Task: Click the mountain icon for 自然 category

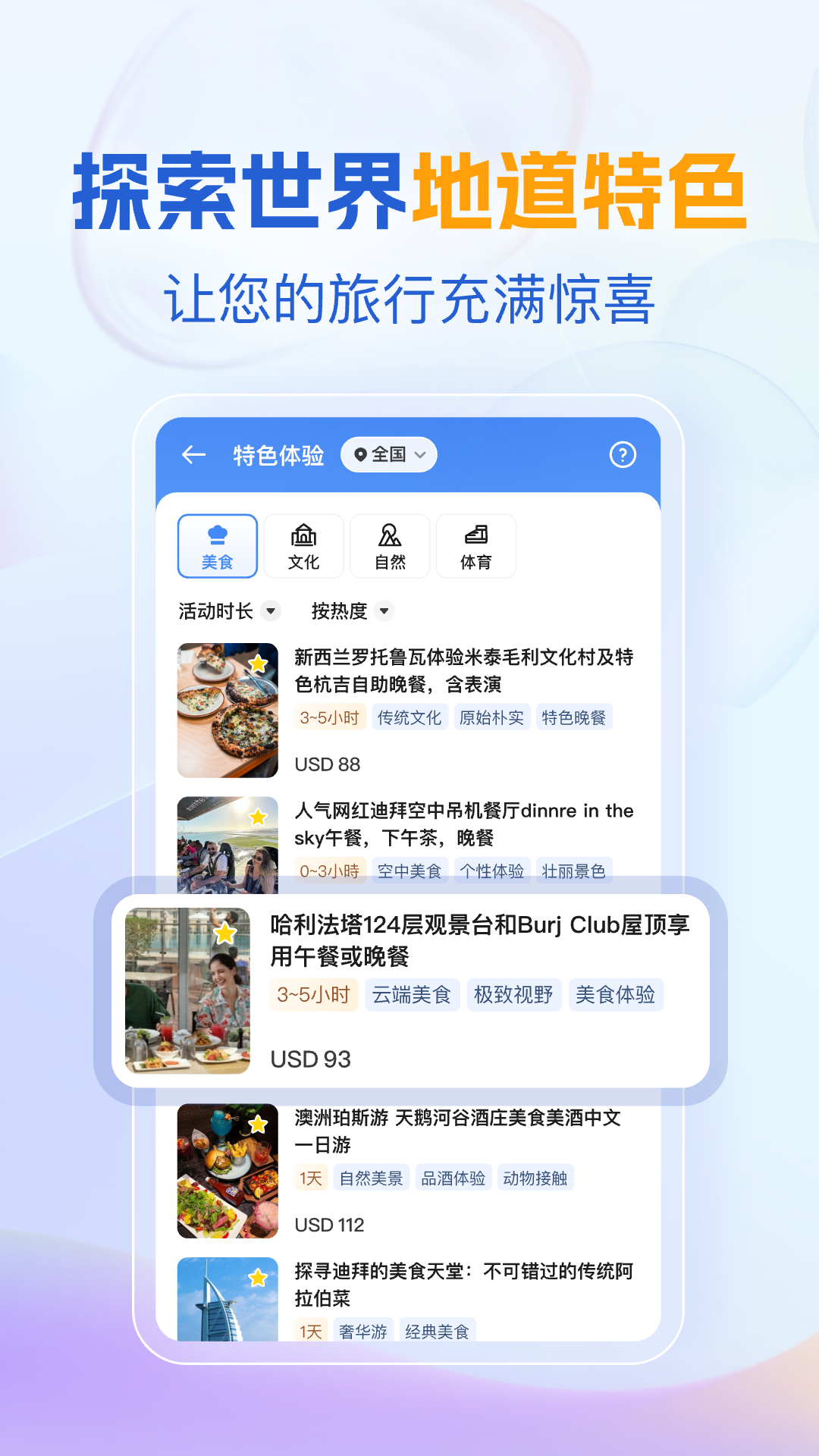Action: point(390,535)
